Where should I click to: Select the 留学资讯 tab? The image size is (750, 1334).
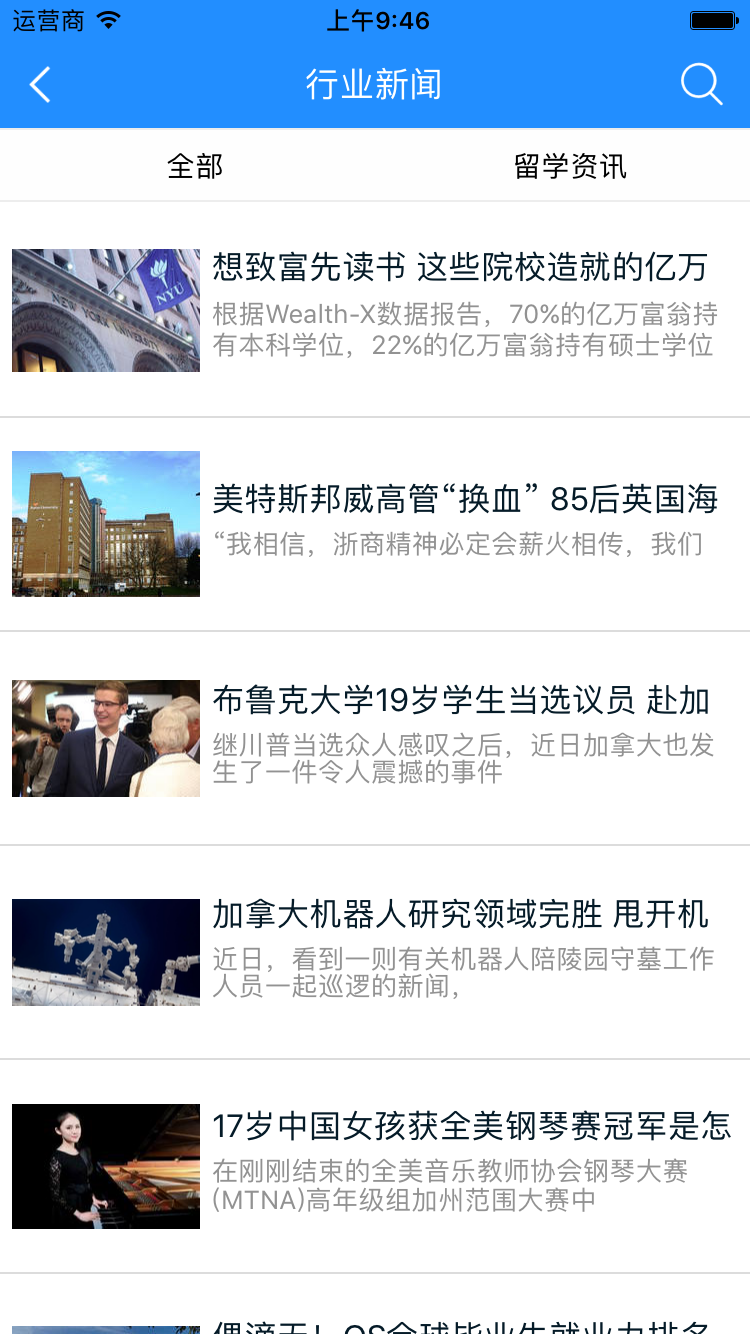point(570,166)
